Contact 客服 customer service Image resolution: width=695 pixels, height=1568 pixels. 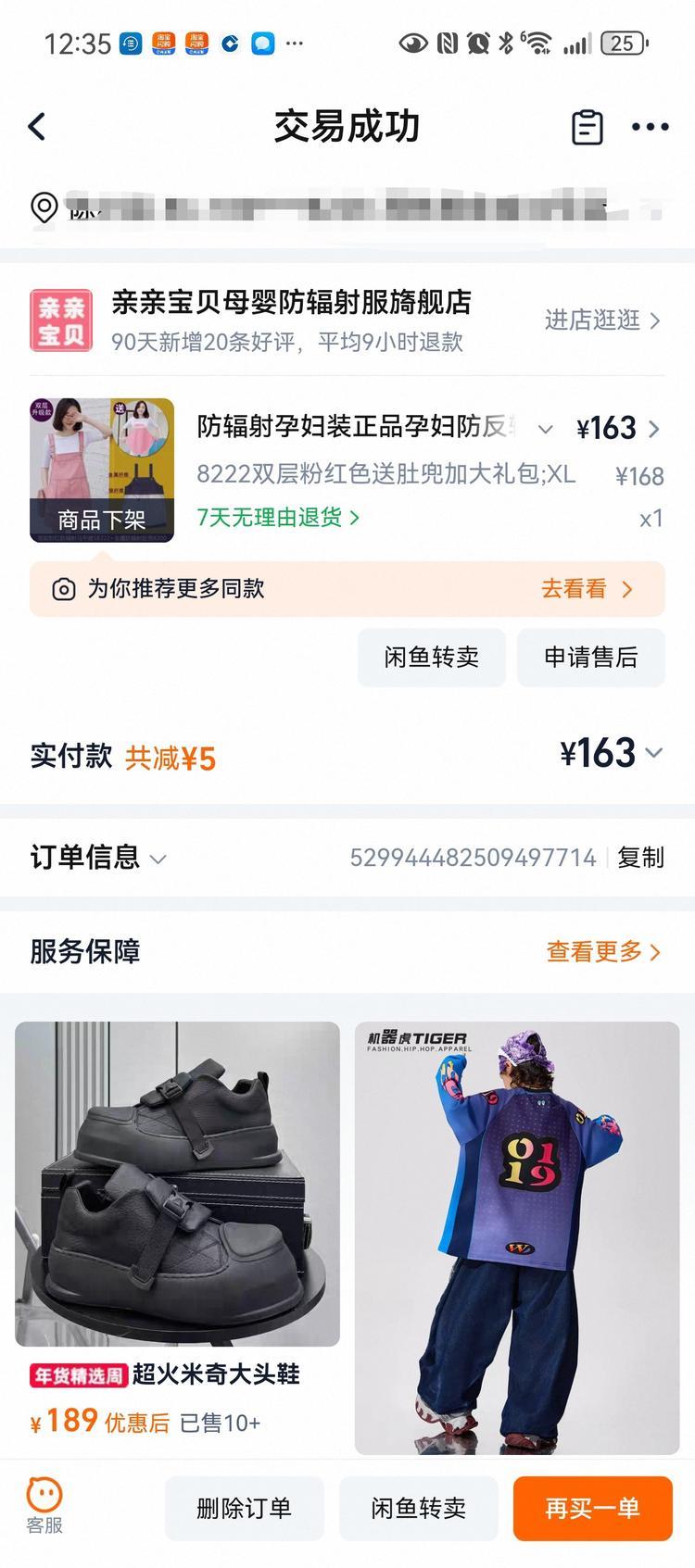tap(44, 1507)
